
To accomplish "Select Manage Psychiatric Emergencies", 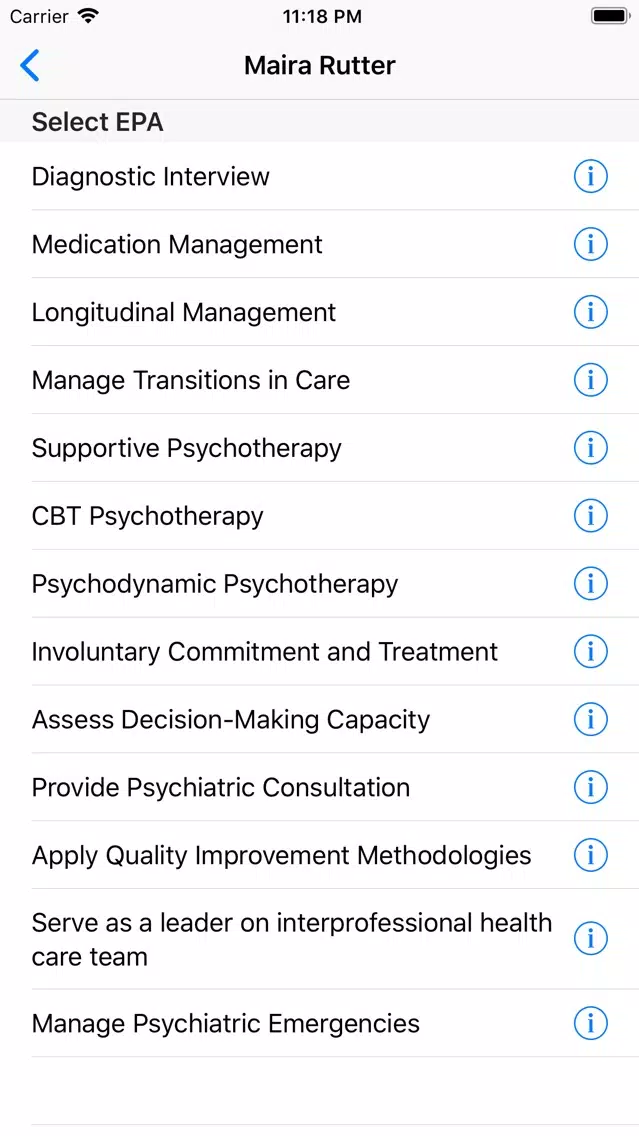I will tap(320, 1023).
